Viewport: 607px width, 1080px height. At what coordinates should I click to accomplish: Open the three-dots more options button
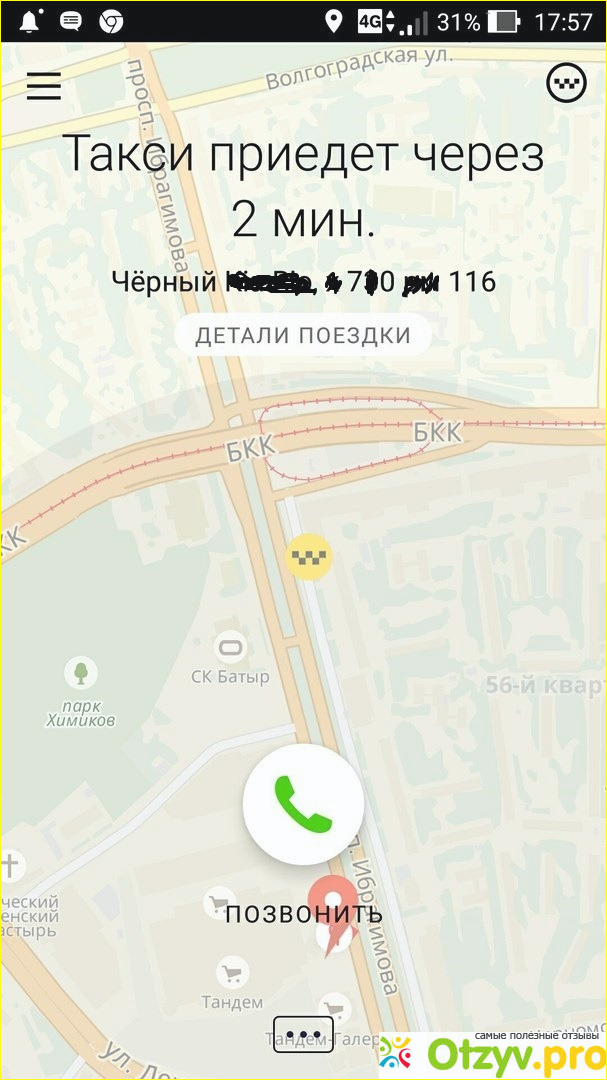tap(303, 1033)
